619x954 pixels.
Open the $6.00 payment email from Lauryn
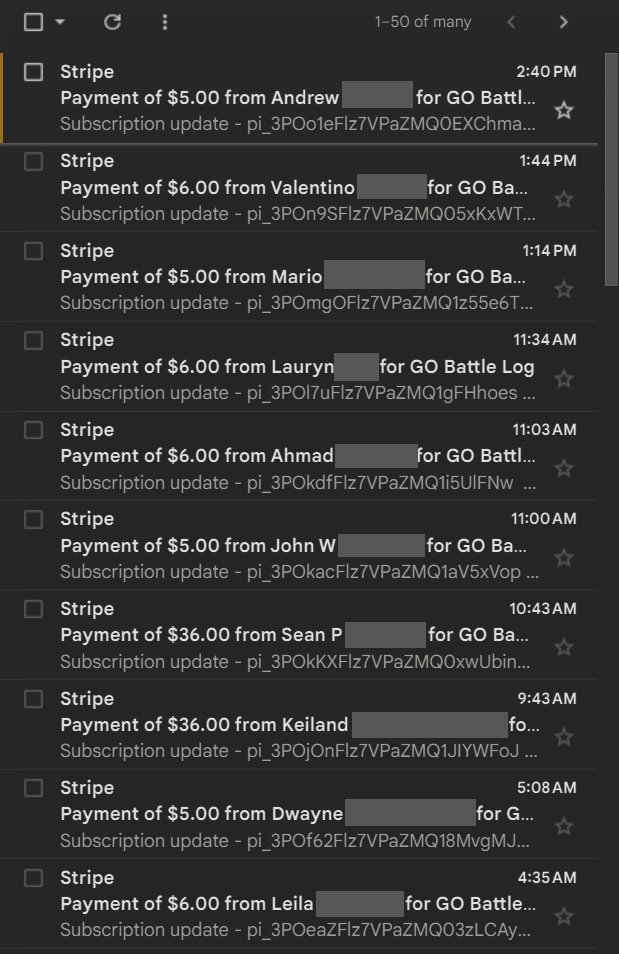tap(297, 367)
